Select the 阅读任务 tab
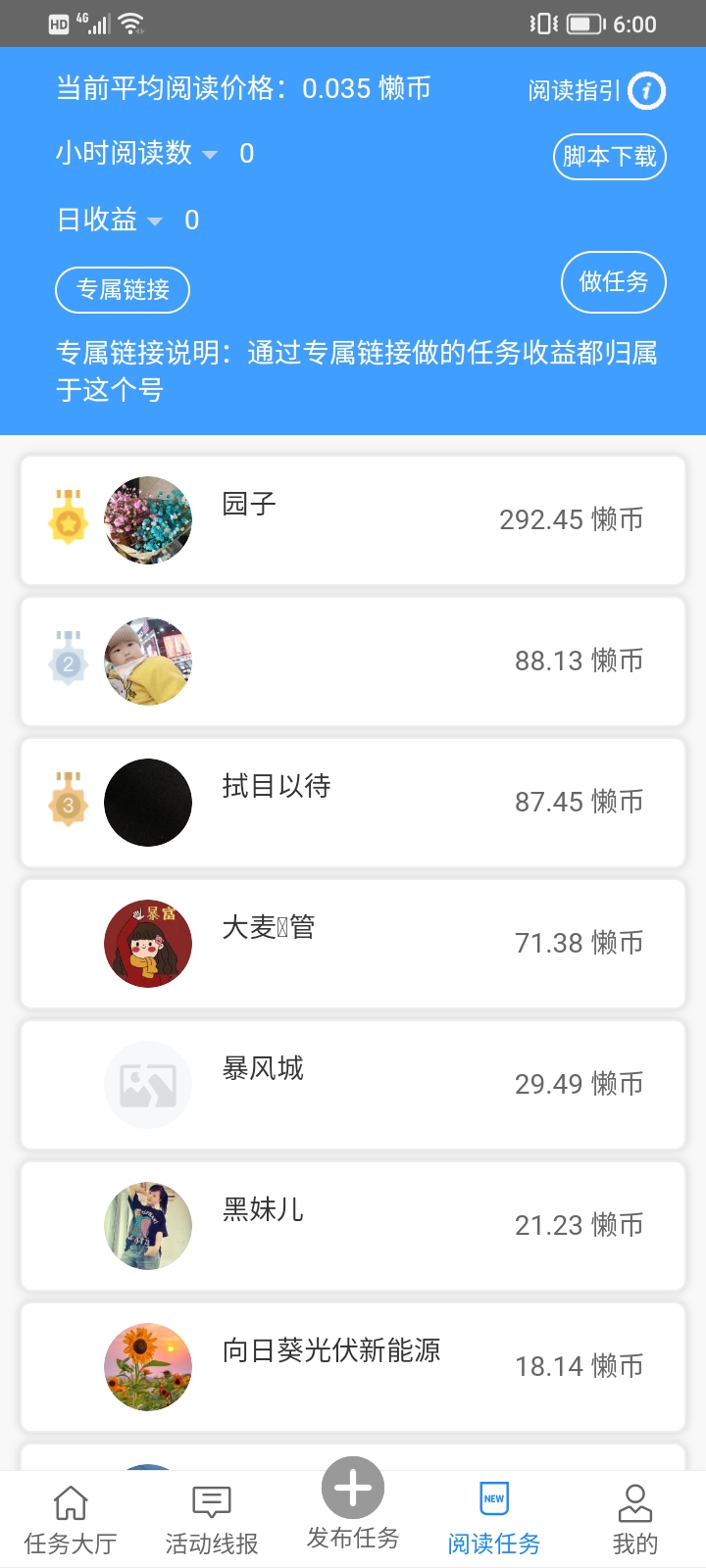This screenshot has height=1568, width=706. pyautogui.click(x=494, y=1519)
